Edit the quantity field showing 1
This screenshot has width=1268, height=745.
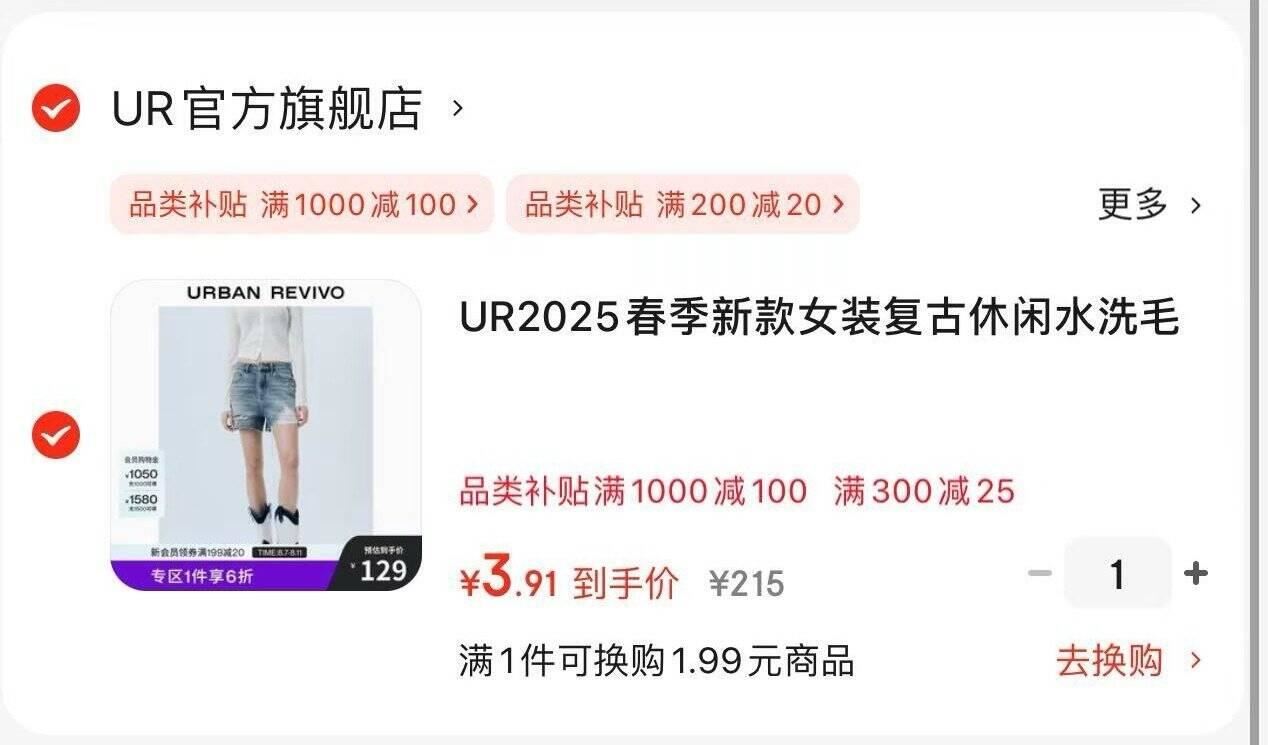(x=1117, y=574)
